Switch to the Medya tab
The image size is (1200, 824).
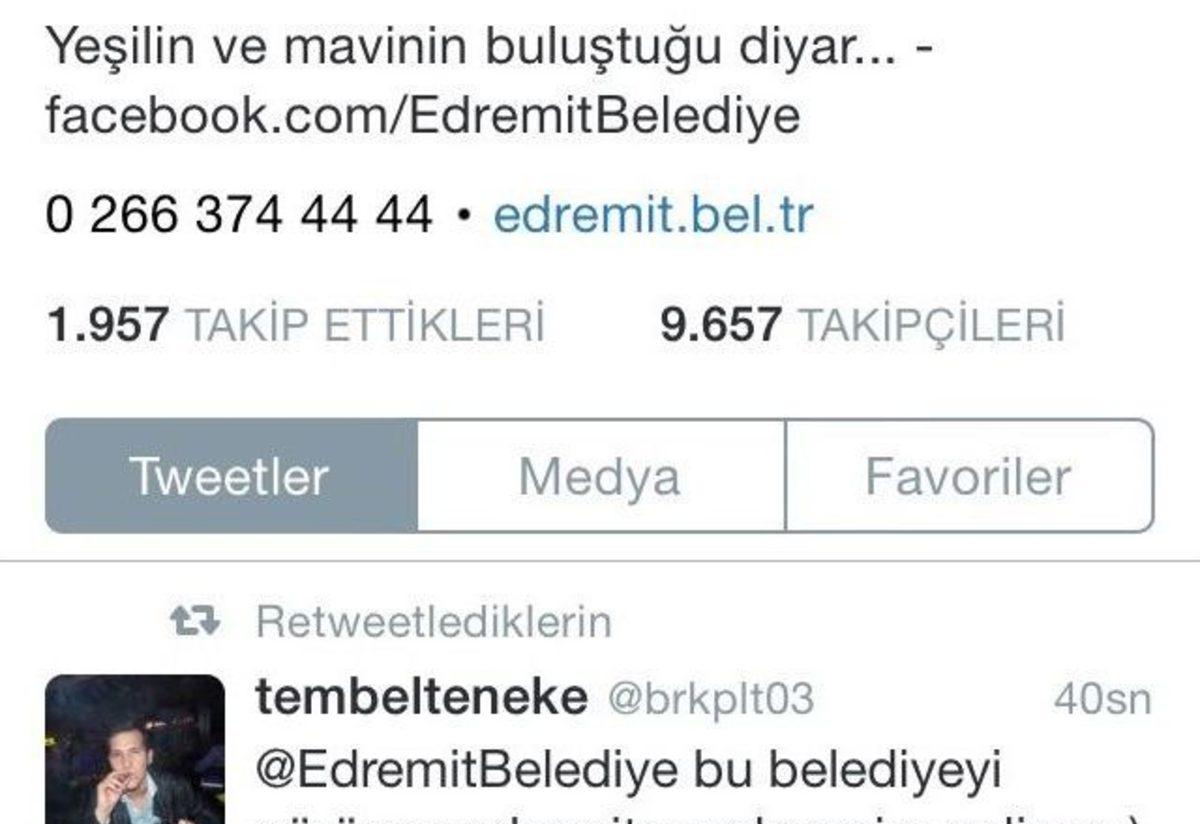pyautogui.click(x=600, y=476)
